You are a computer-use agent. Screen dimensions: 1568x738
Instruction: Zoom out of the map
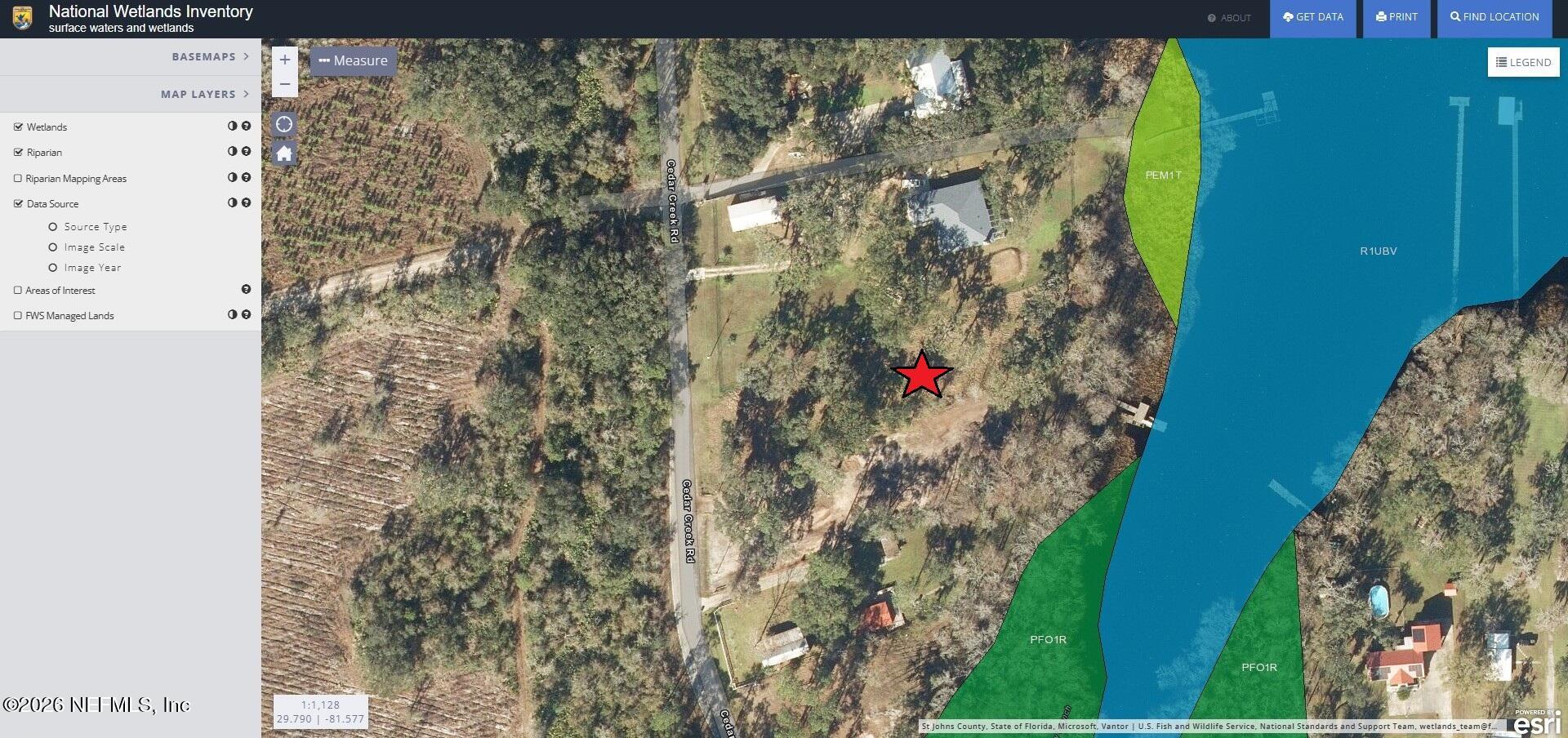[284, 84]
